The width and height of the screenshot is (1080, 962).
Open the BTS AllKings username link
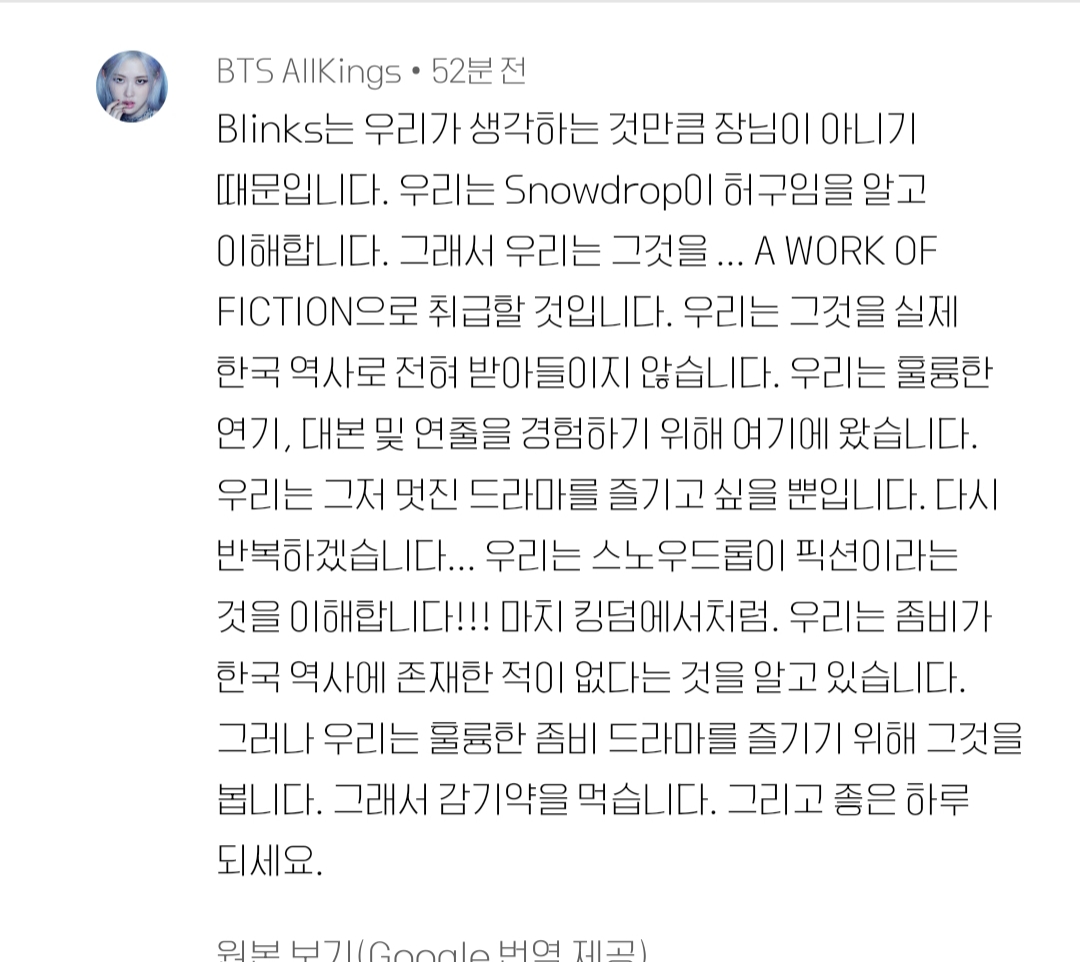point(307,72)
